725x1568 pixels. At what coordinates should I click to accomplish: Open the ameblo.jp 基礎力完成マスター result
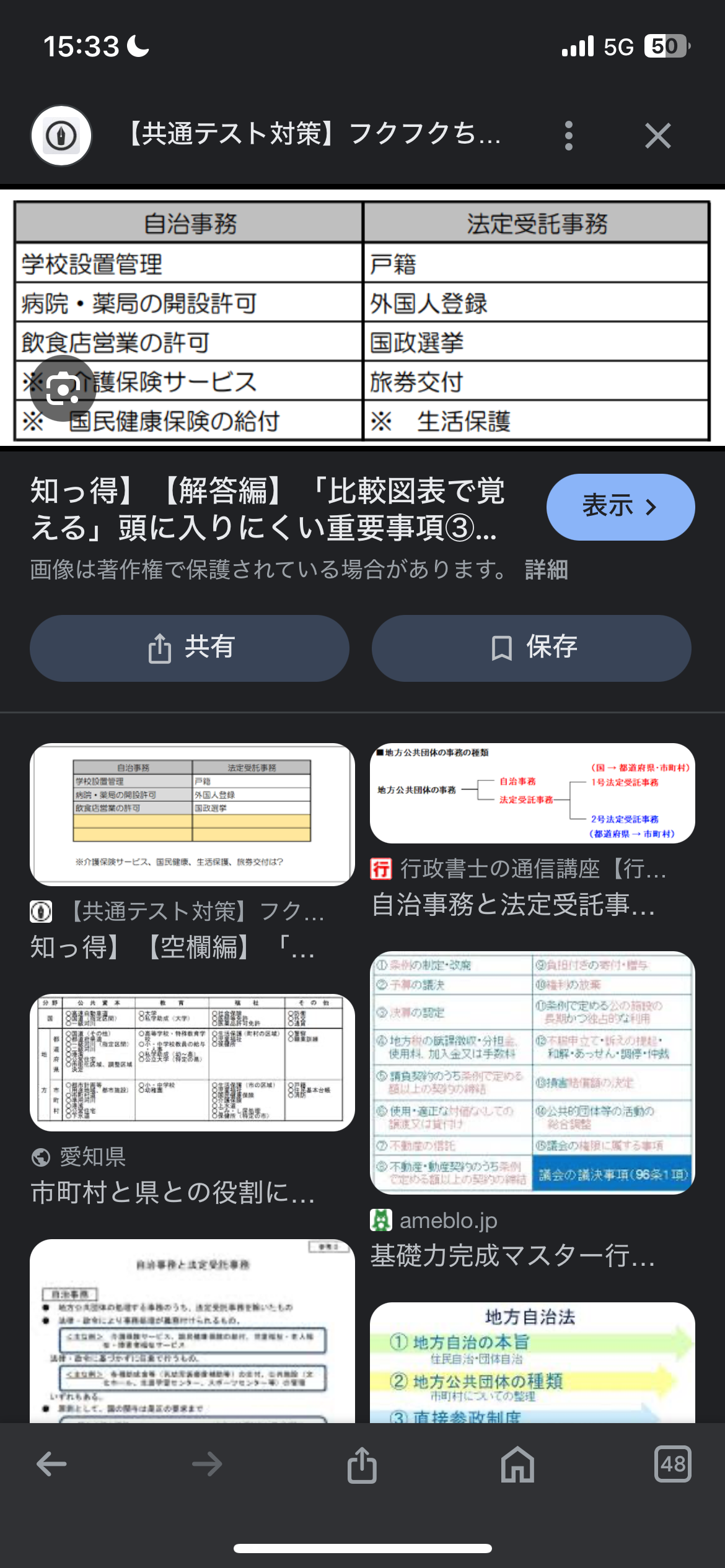pos(532,1073)
